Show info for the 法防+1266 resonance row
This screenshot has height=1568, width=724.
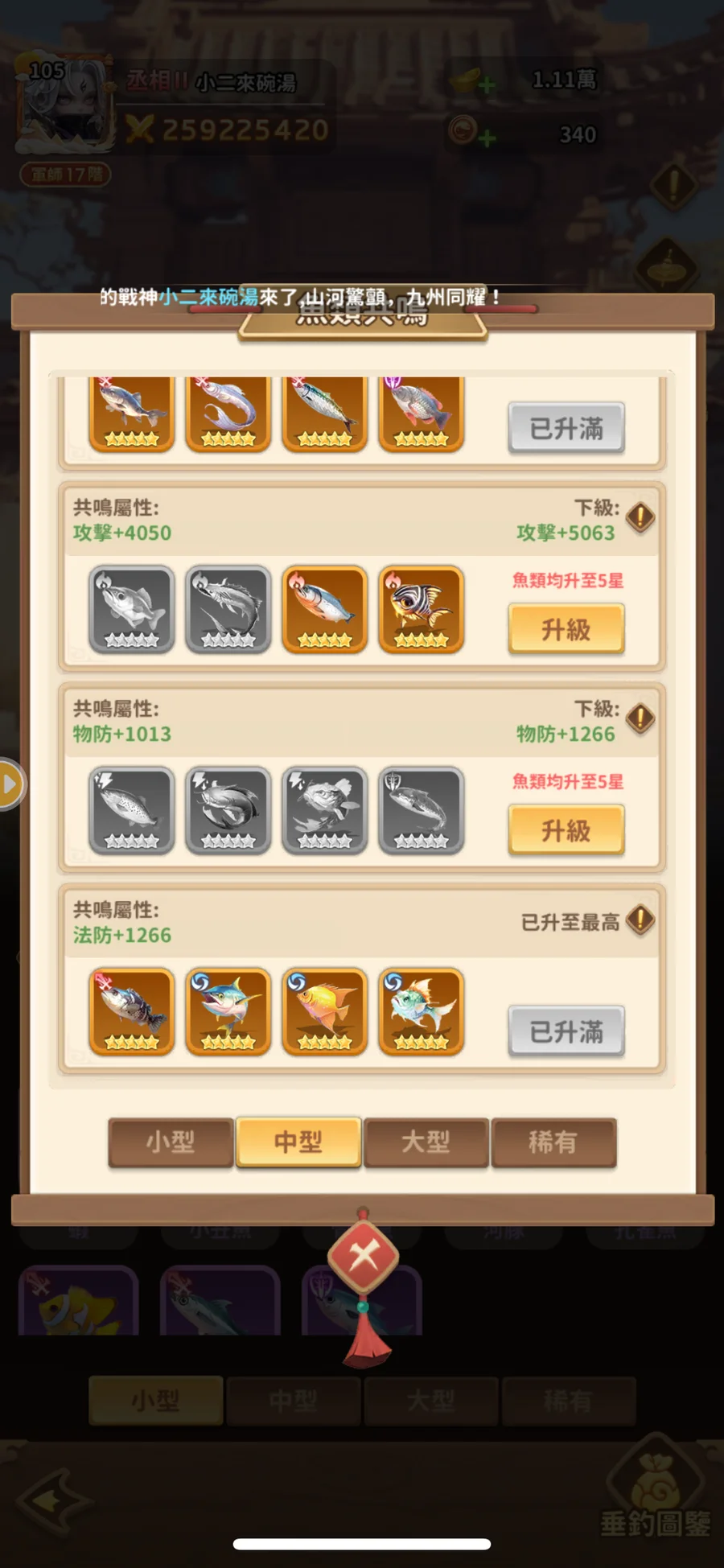(640, 920)
